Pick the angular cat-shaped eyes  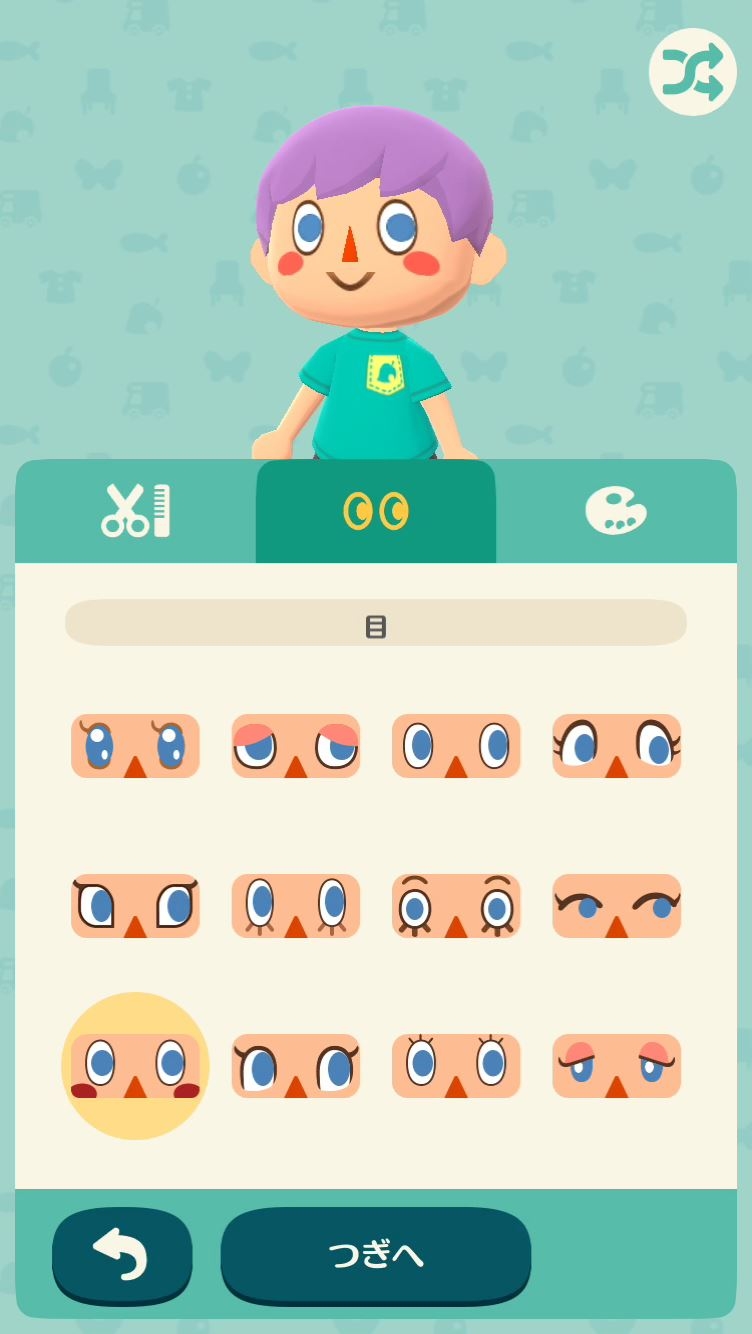[135, 906]
